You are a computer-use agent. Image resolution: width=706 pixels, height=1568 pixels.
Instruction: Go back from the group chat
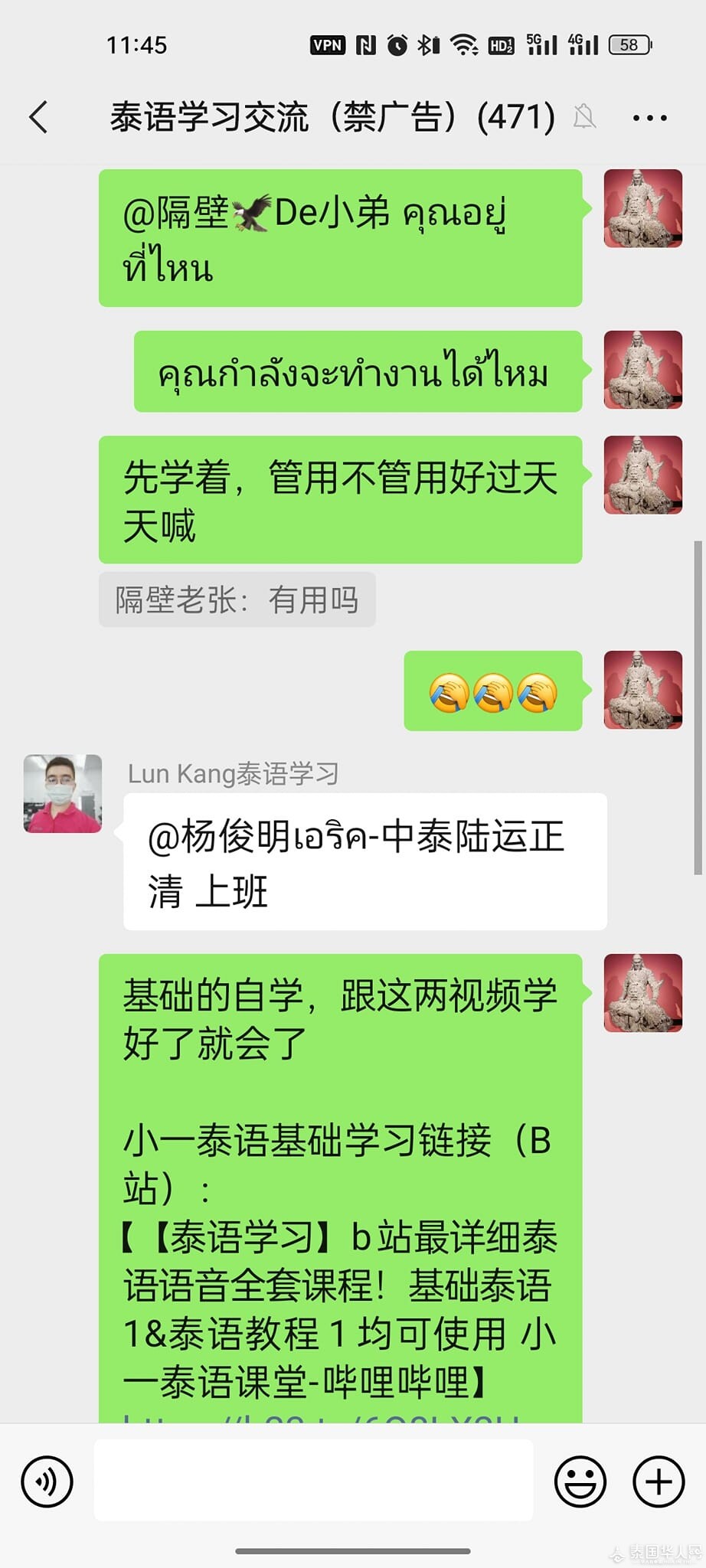click(x=39, y=118)
